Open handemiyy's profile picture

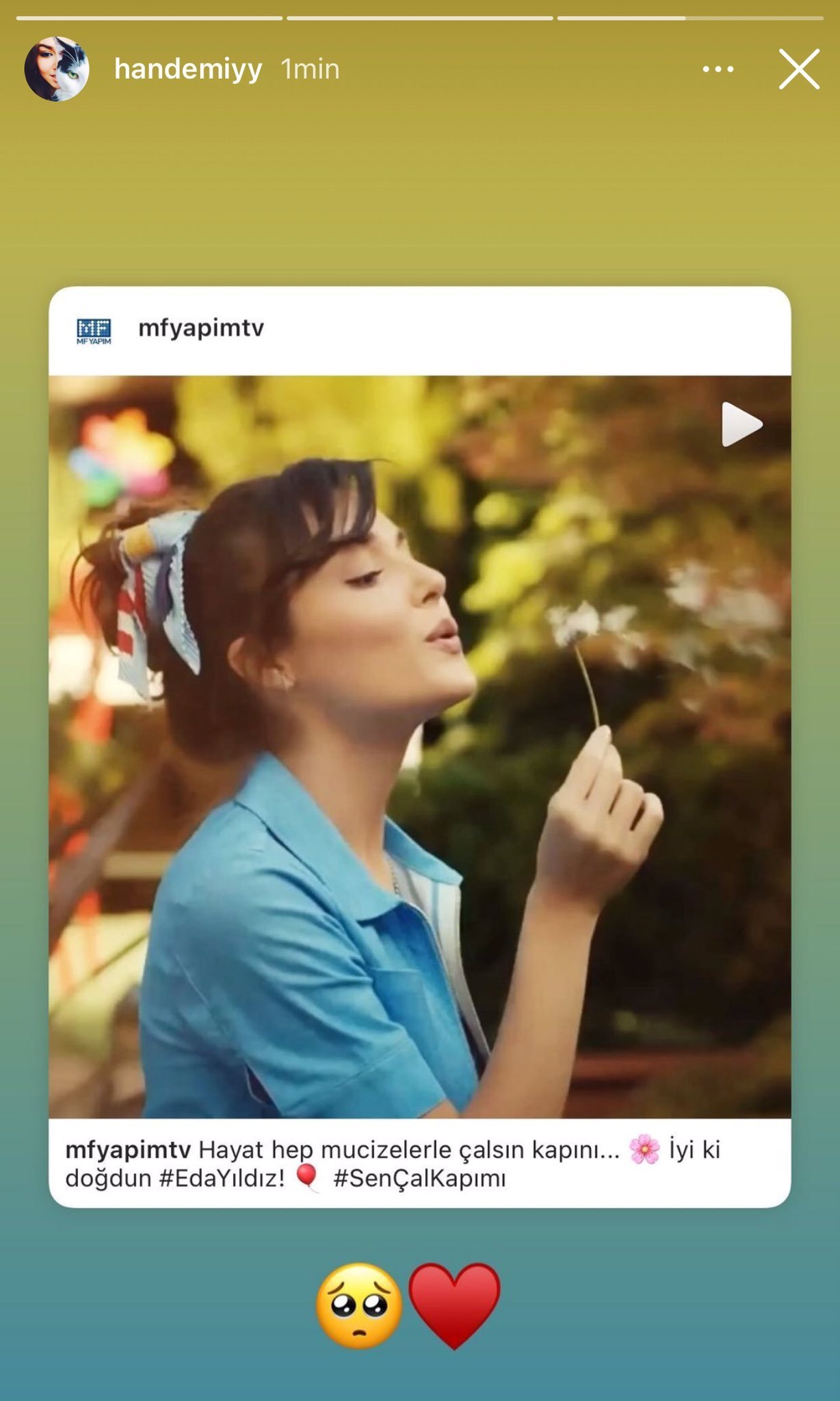coord(57,69)
